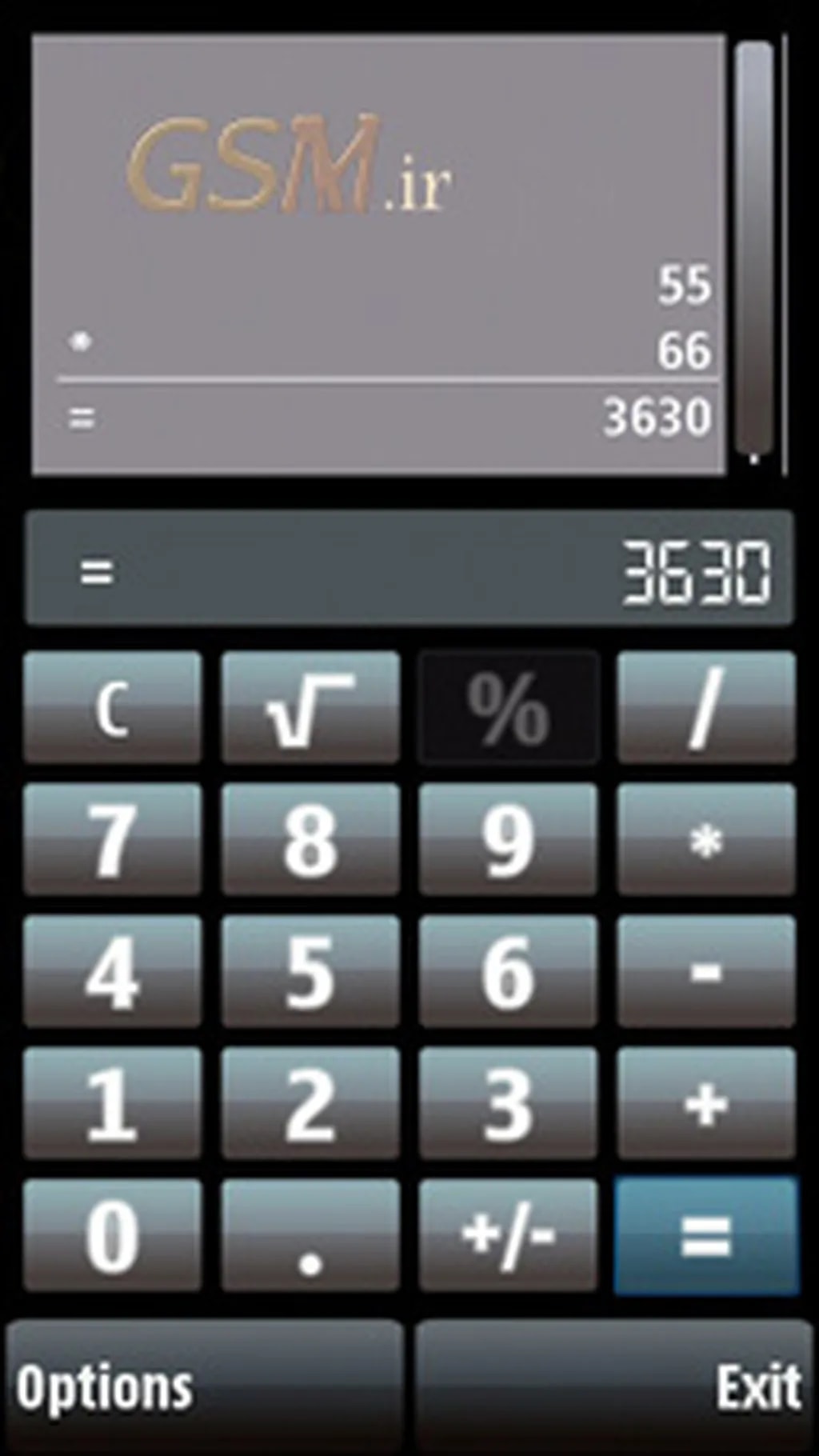819x1456 pixels.
Task: Enter digit 3 on the keypad
Action: tap(508, 1103)
